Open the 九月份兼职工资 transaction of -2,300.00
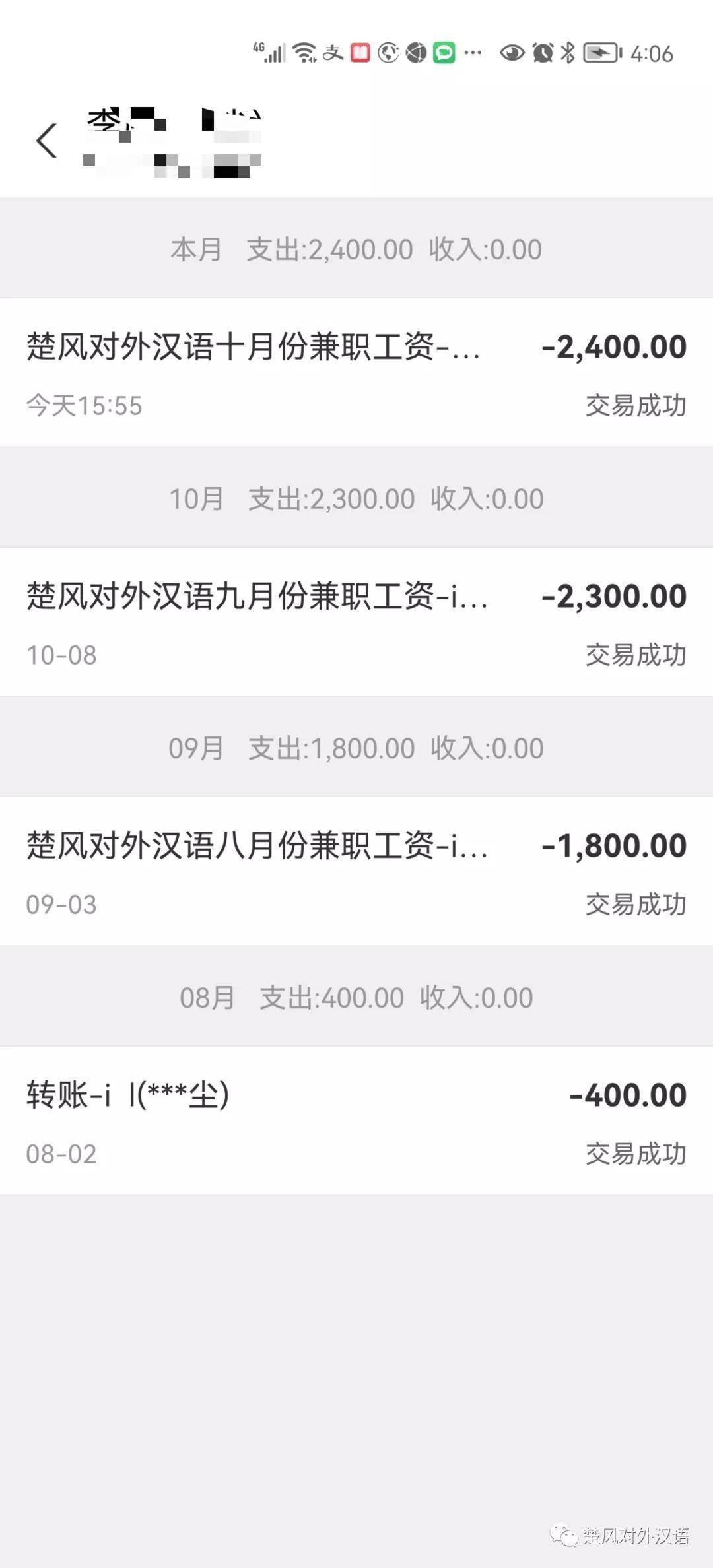 click(356, 622)
